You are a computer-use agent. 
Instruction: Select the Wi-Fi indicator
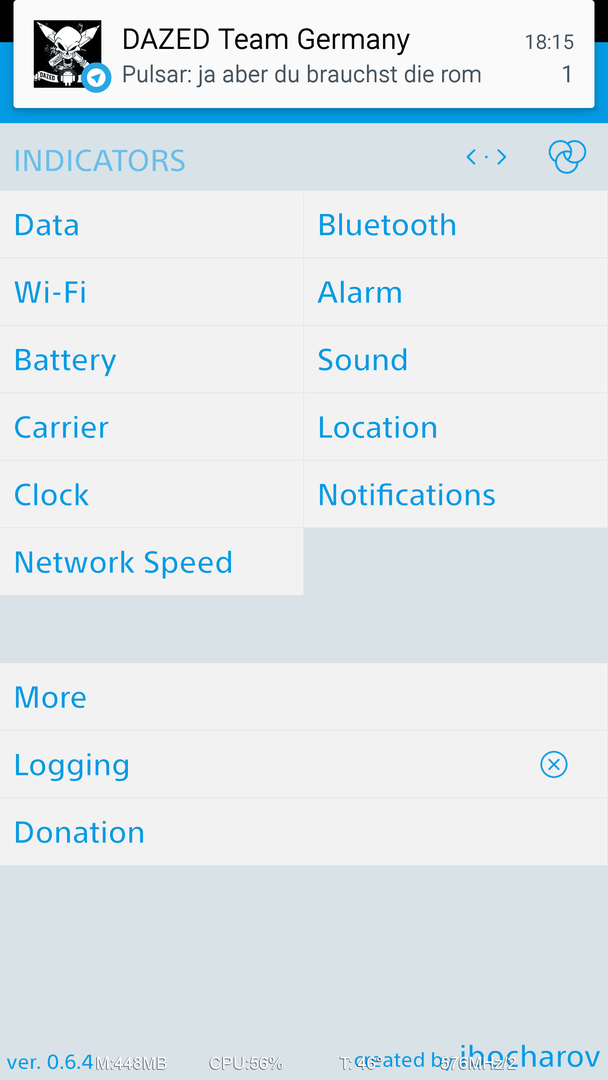[x=151, y=292]
